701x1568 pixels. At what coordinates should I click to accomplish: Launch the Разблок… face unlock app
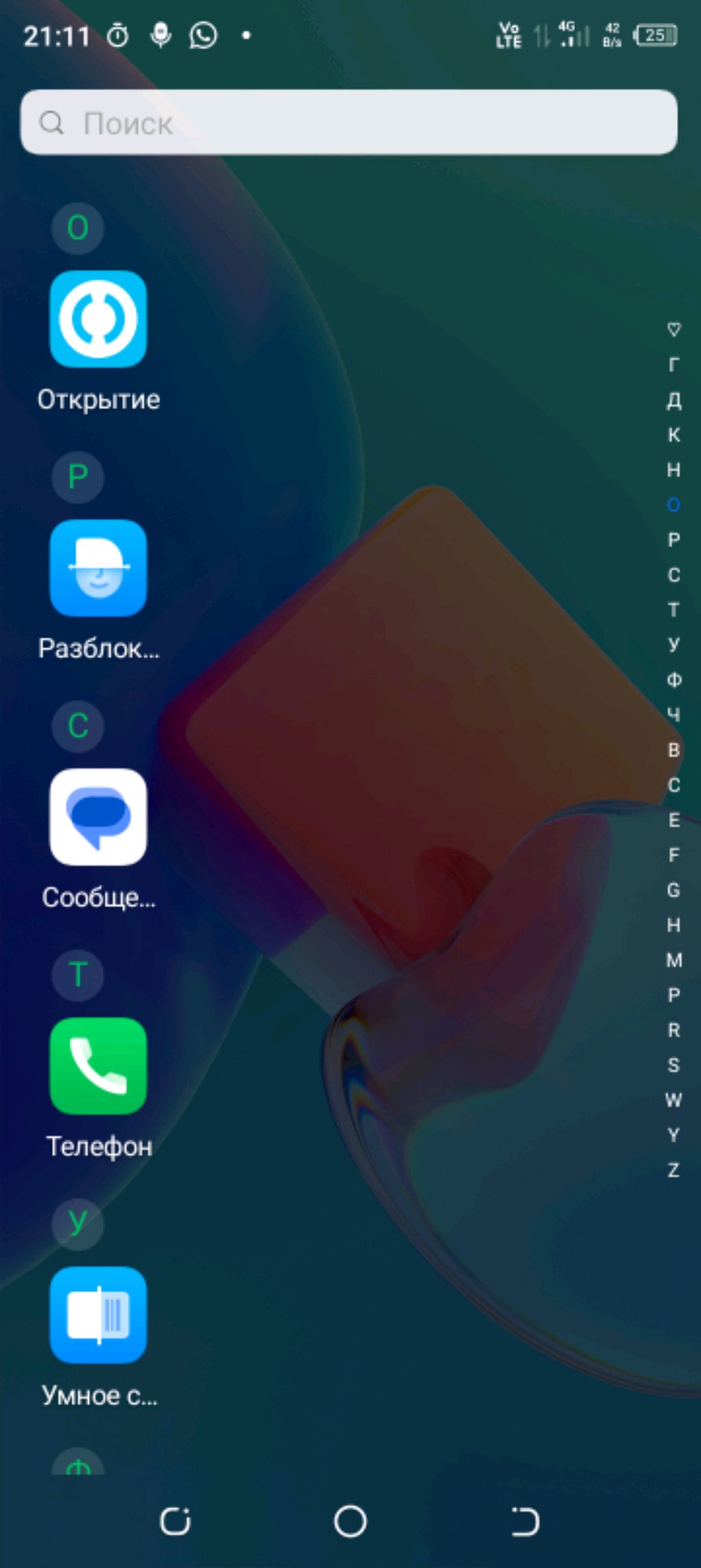tap(98, 569)
